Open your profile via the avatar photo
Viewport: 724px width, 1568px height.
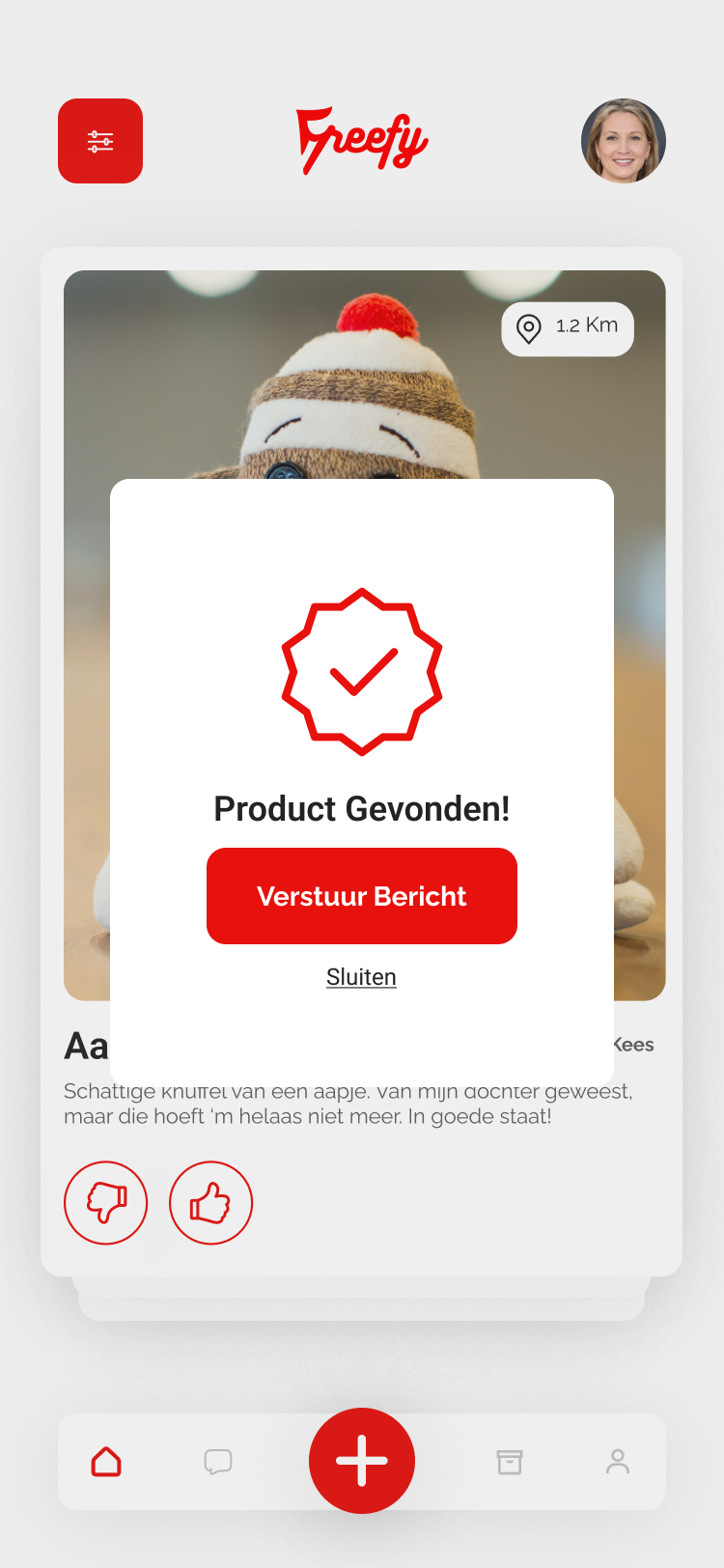coord(623,141)
